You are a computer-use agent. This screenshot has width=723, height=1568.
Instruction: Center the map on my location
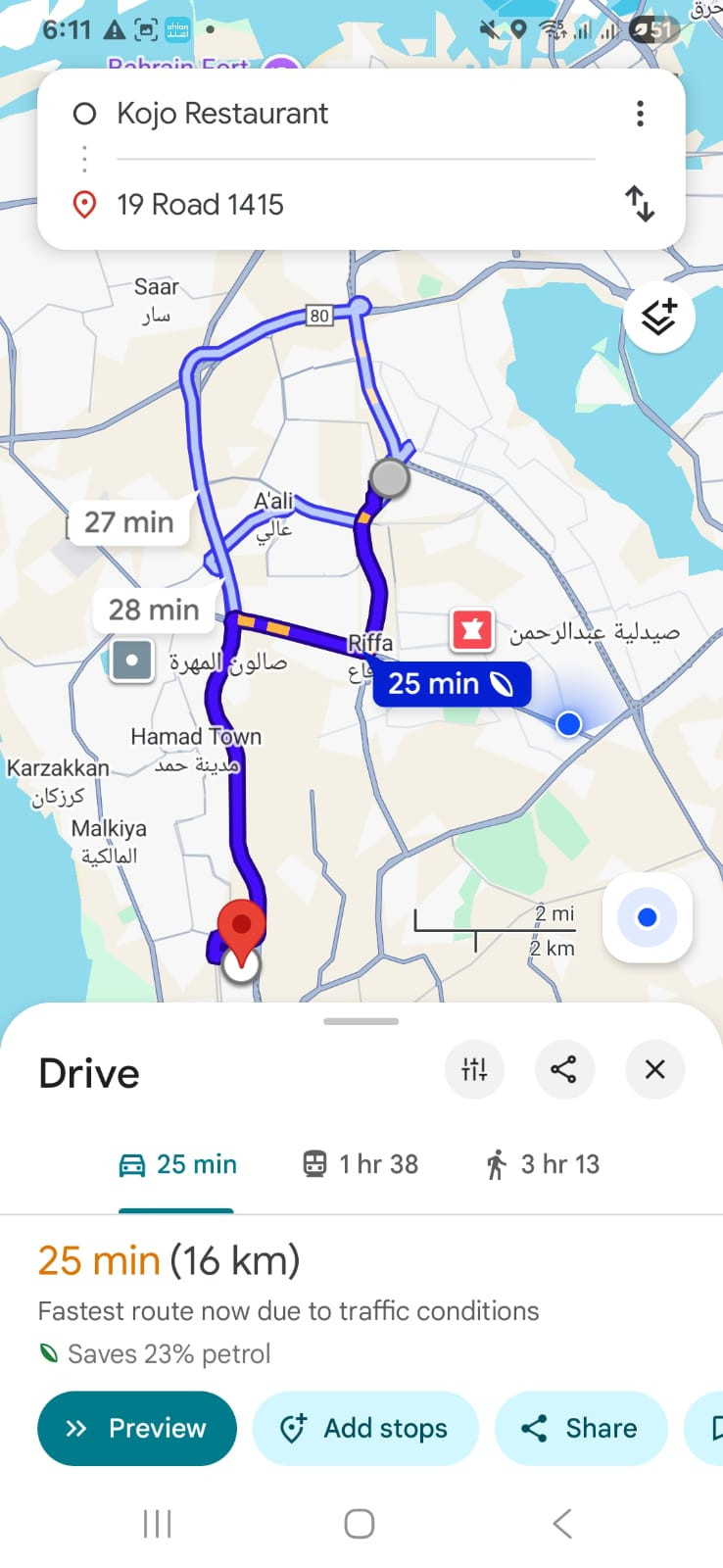[647, 918]
